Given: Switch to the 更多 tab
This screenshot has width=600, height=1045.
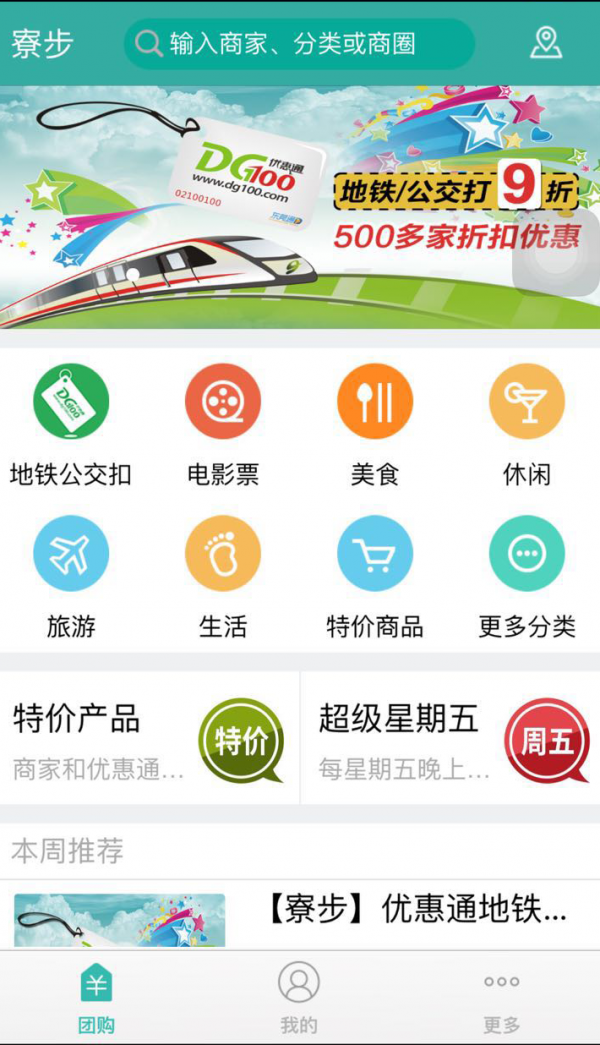Looking at the screenshot, I should 501,997.
